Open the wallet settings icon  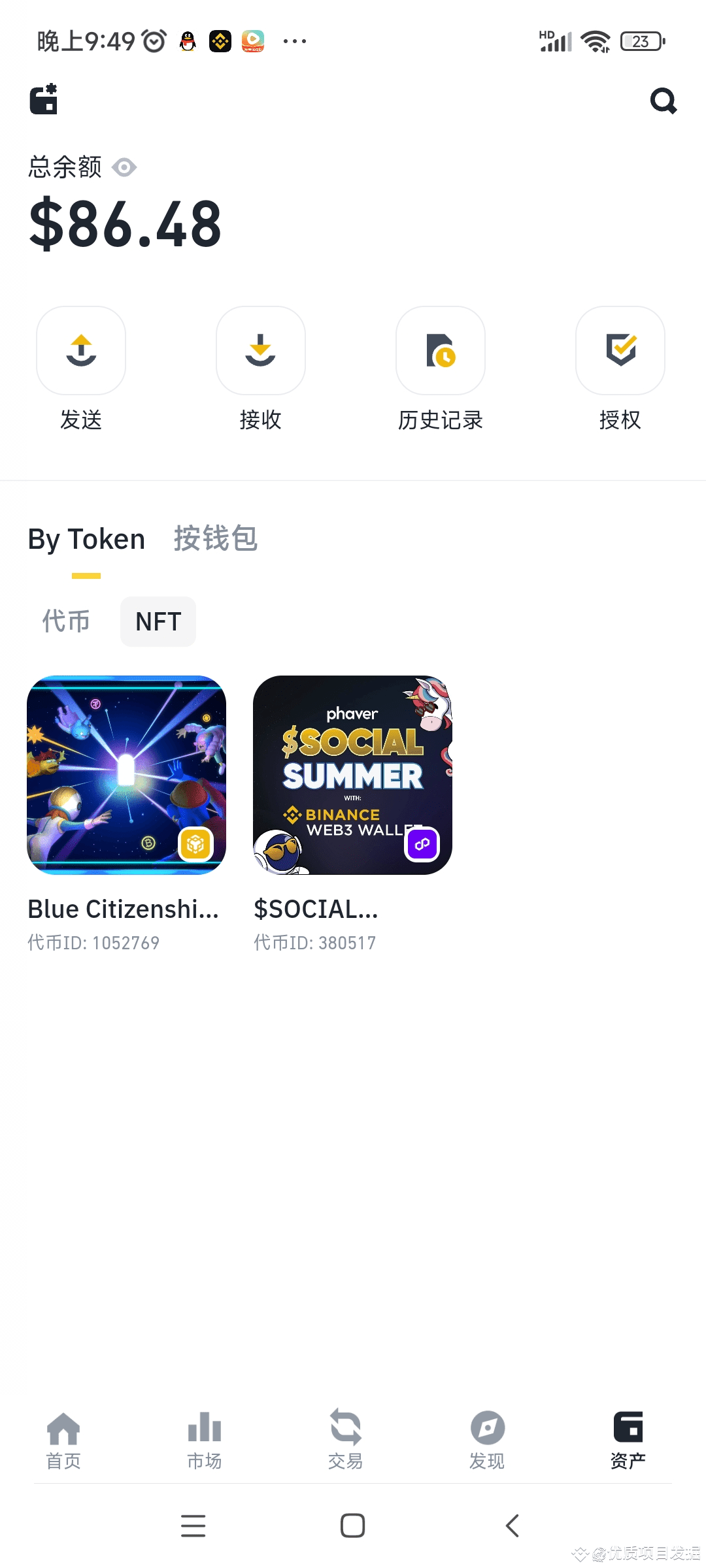(44, 99)
